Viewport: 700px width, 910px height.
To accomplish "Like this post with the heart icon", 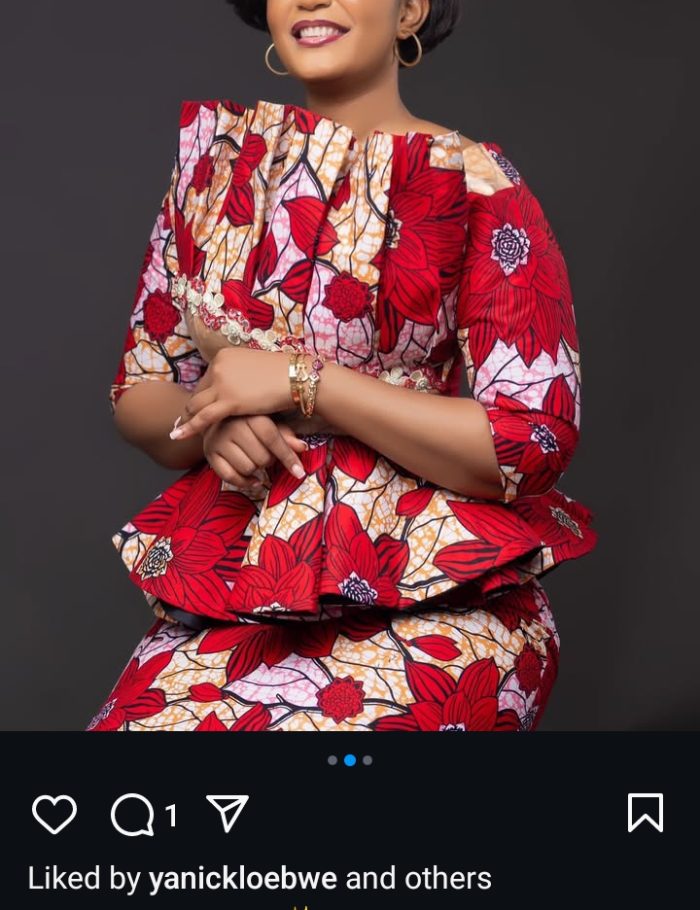I will point(54,814).
